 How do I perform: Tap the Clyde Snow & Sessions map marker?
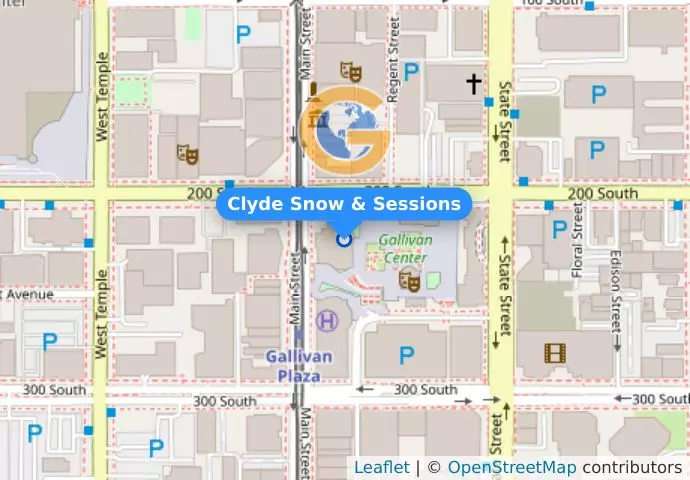pos(344,238)
